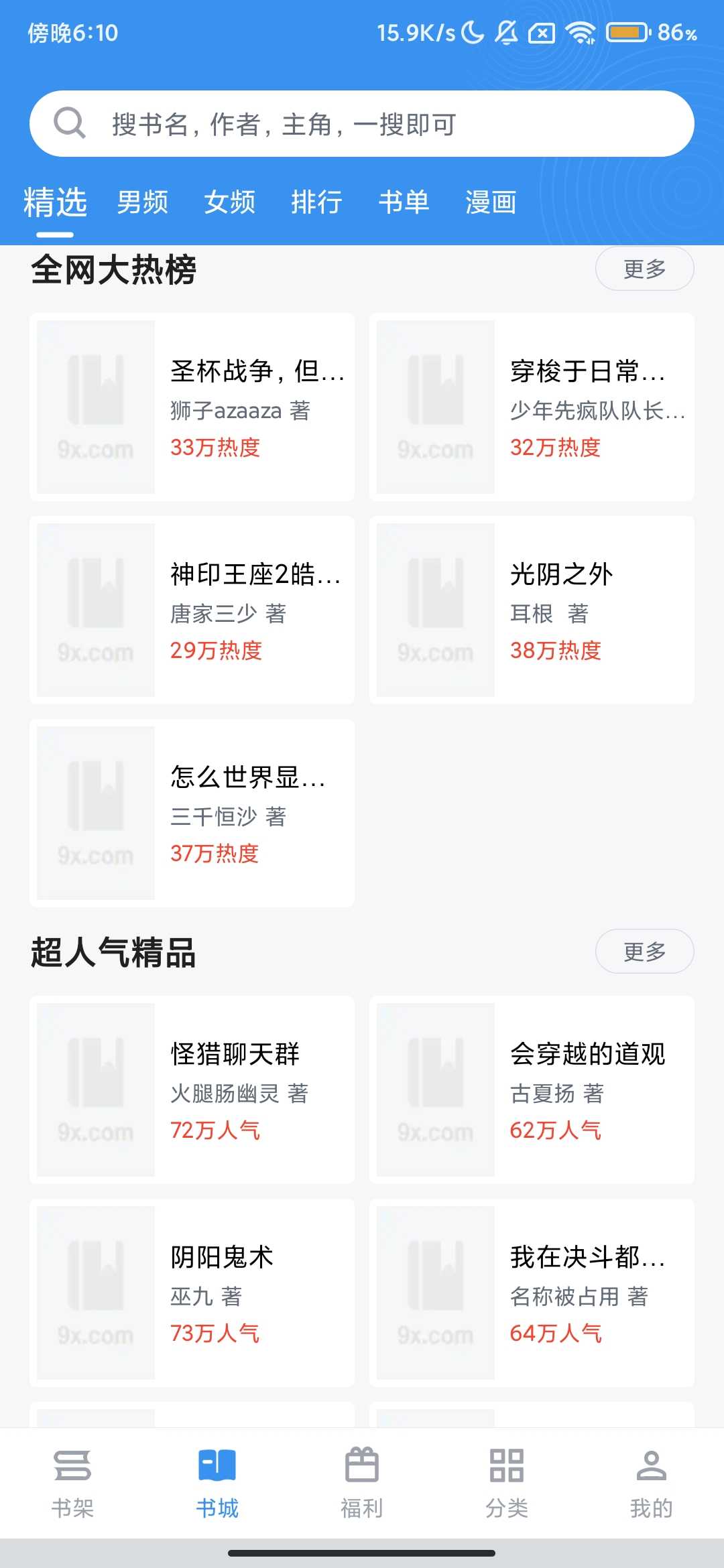724x1568 pixels.
Task: Click the magnifier icon in search bar
Action: (x=69, y=123)
